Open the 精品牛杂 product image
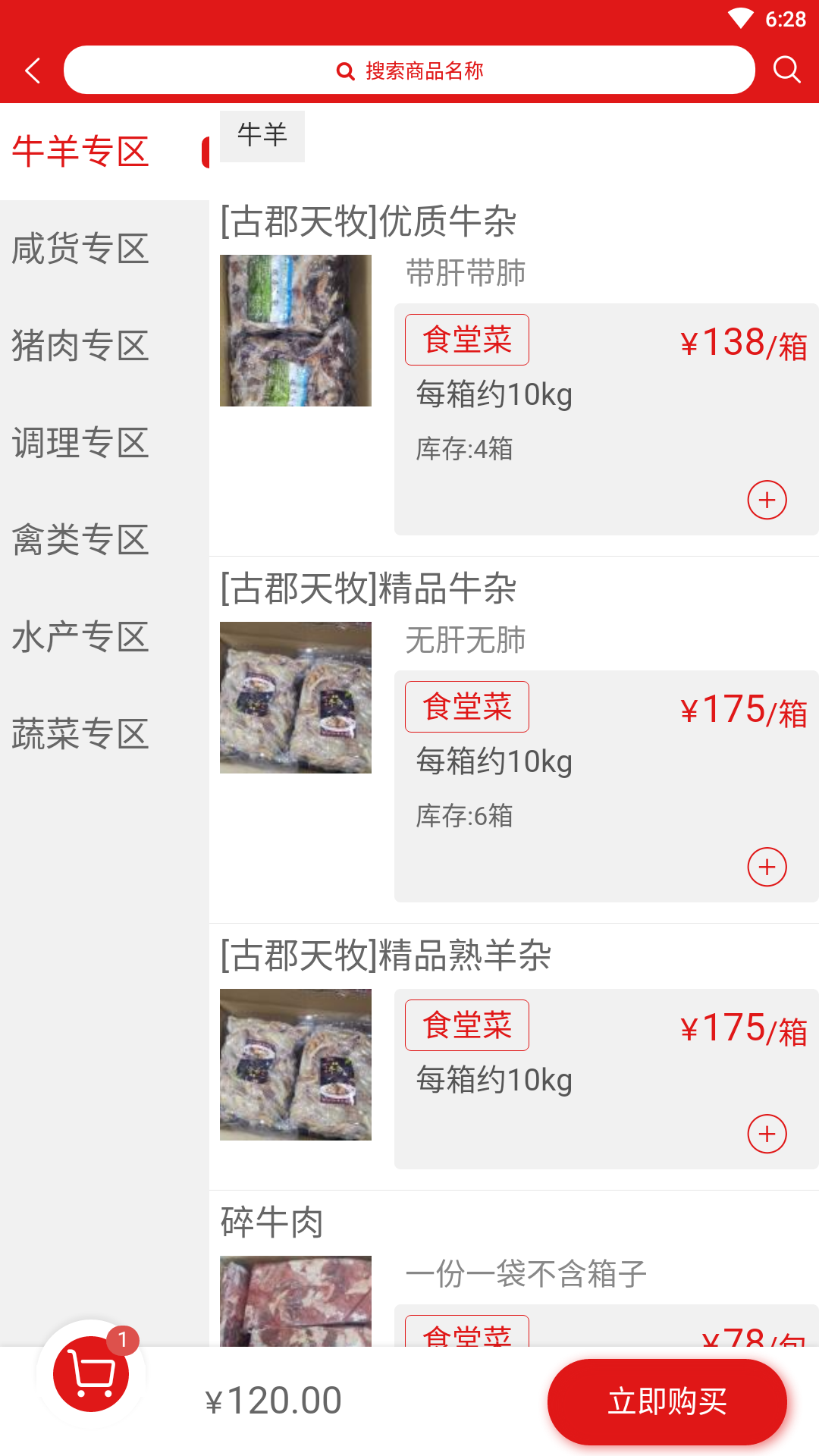The height and width of the screenshot is (1456, 819). (296, 698)
